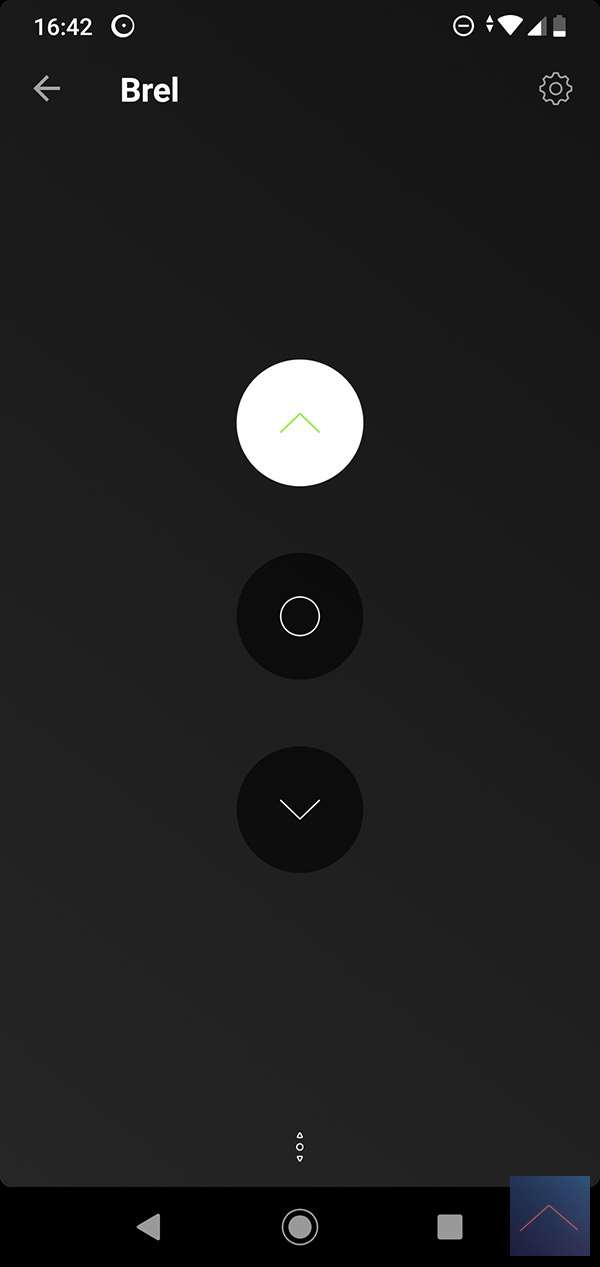Open Brel settings via the gear icon
Viewport: 600px width, 1267px height.
coord(555,89)
